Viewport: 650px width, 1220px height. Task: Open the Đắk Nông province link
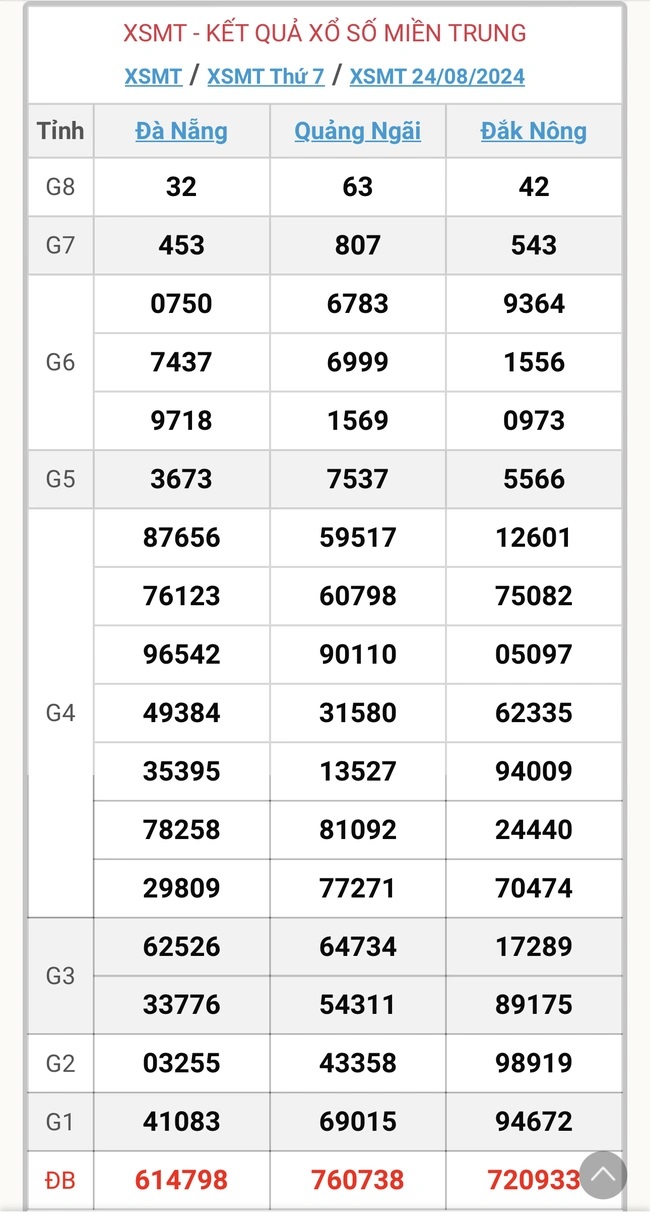click(533, 131)
